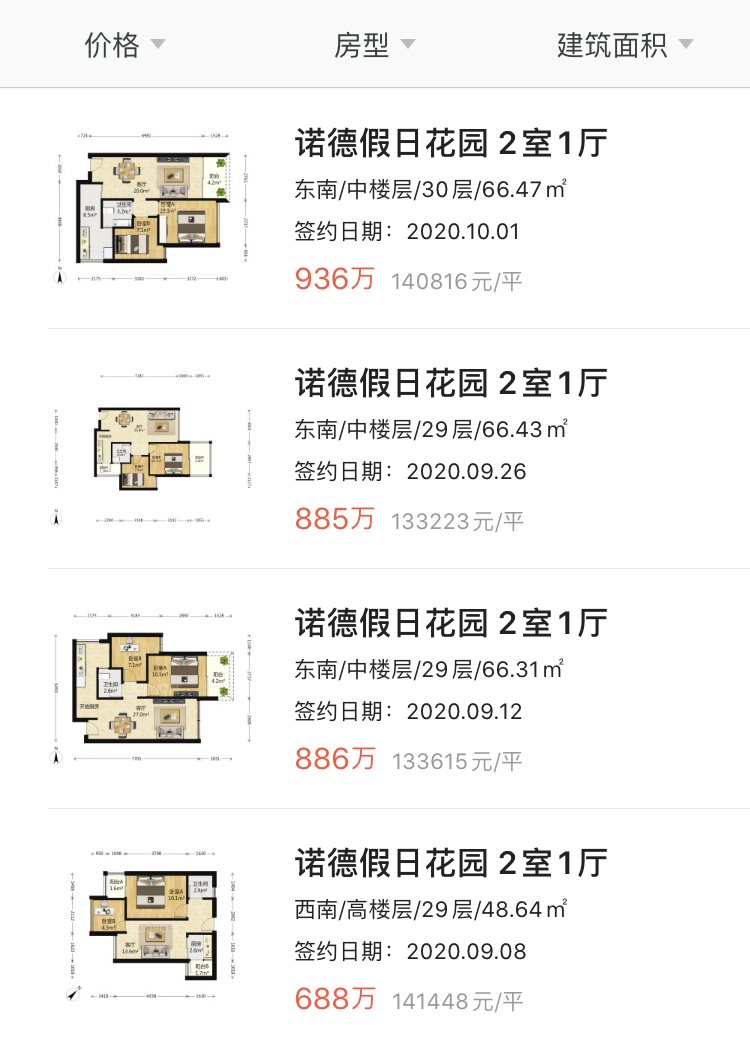This screenshot has width=750, height=1038.
Task: Open the 建筑面积 area filter dropdown
Action: coord(624,45)
